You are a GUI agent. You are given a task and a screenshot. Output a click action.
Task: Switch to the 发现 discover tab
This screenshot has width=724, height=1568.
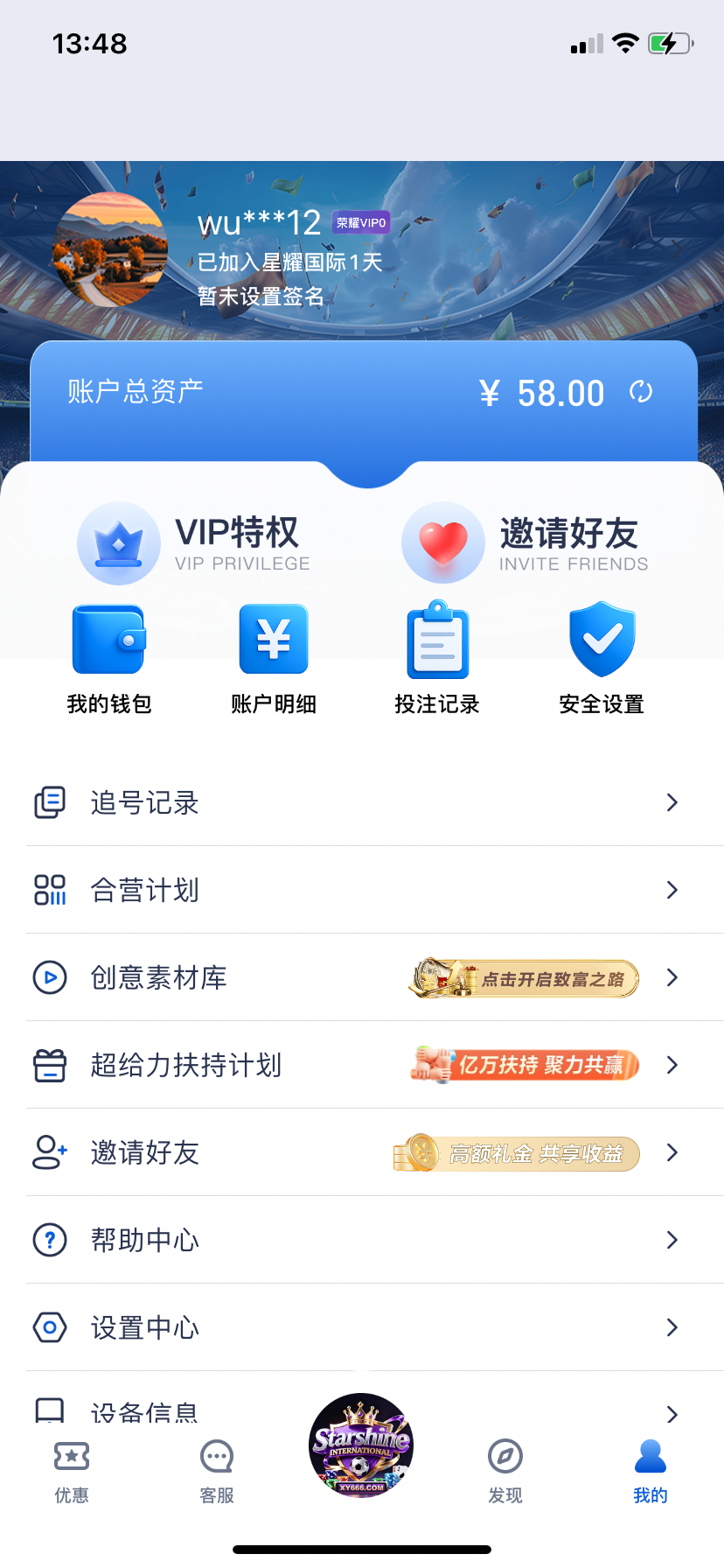[505, 1472]
